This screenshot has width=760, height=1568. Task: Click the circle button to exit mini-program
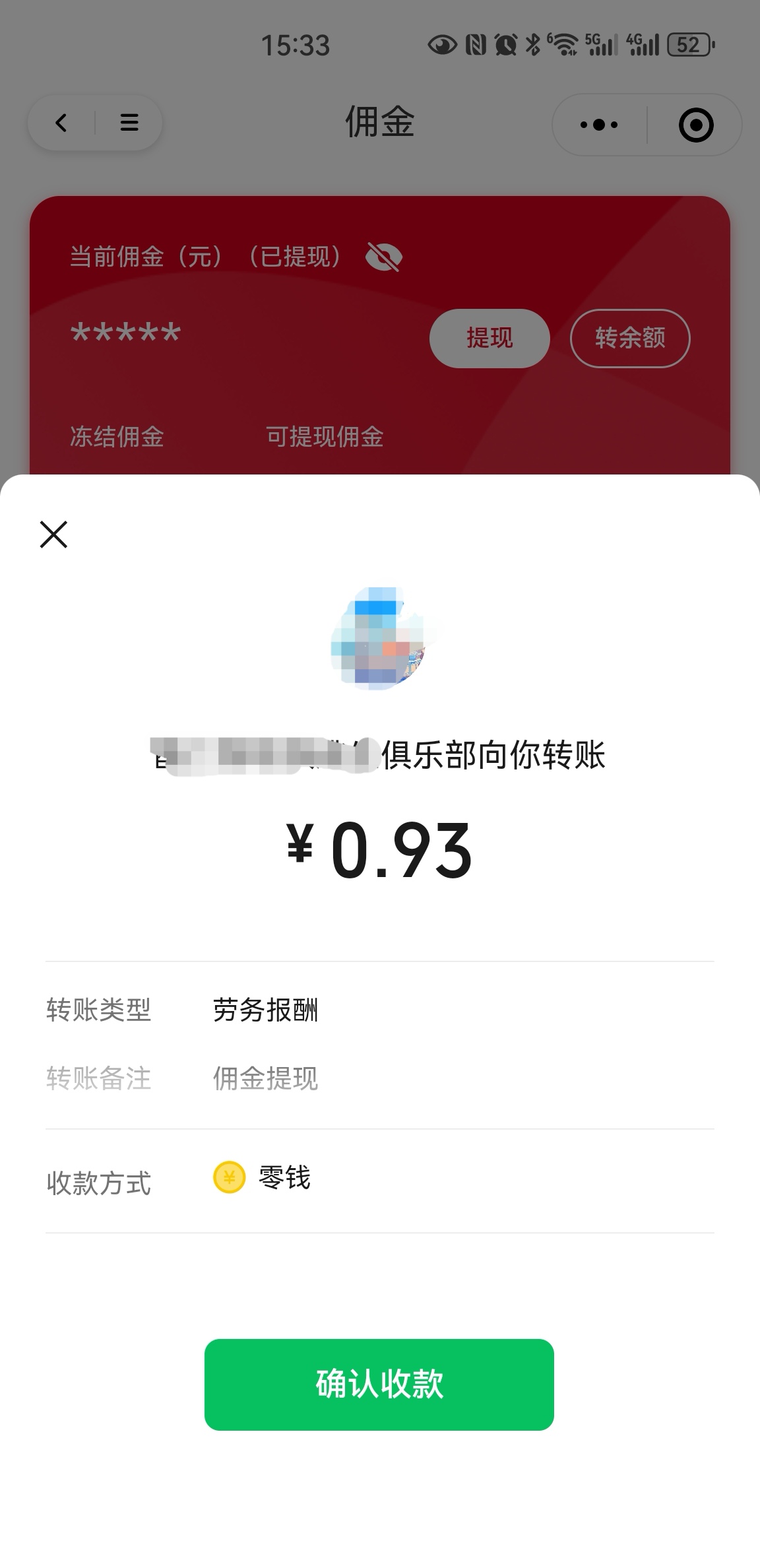coord(695,124)
